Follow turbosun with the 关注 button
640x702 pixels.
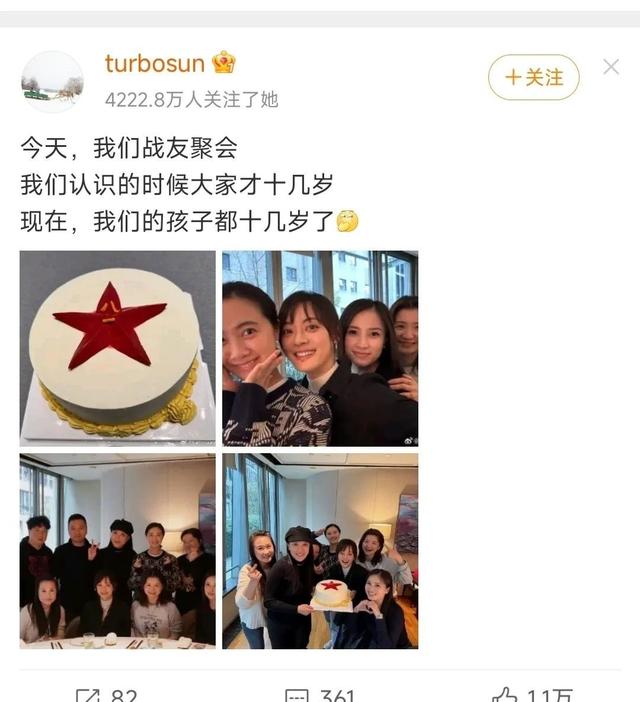pyautogui.click(x=533, y=77)
